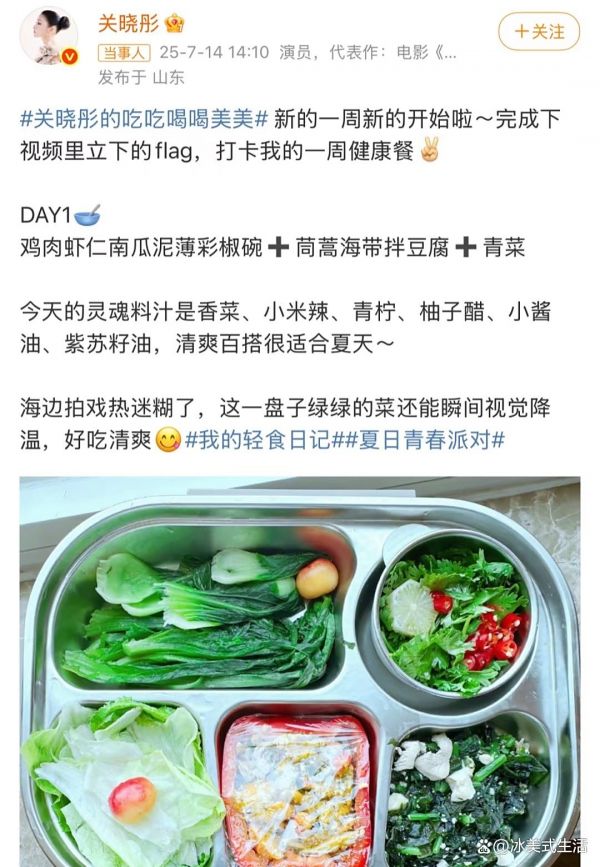Open the username 关晓彤 profile link

click(129, 23)
